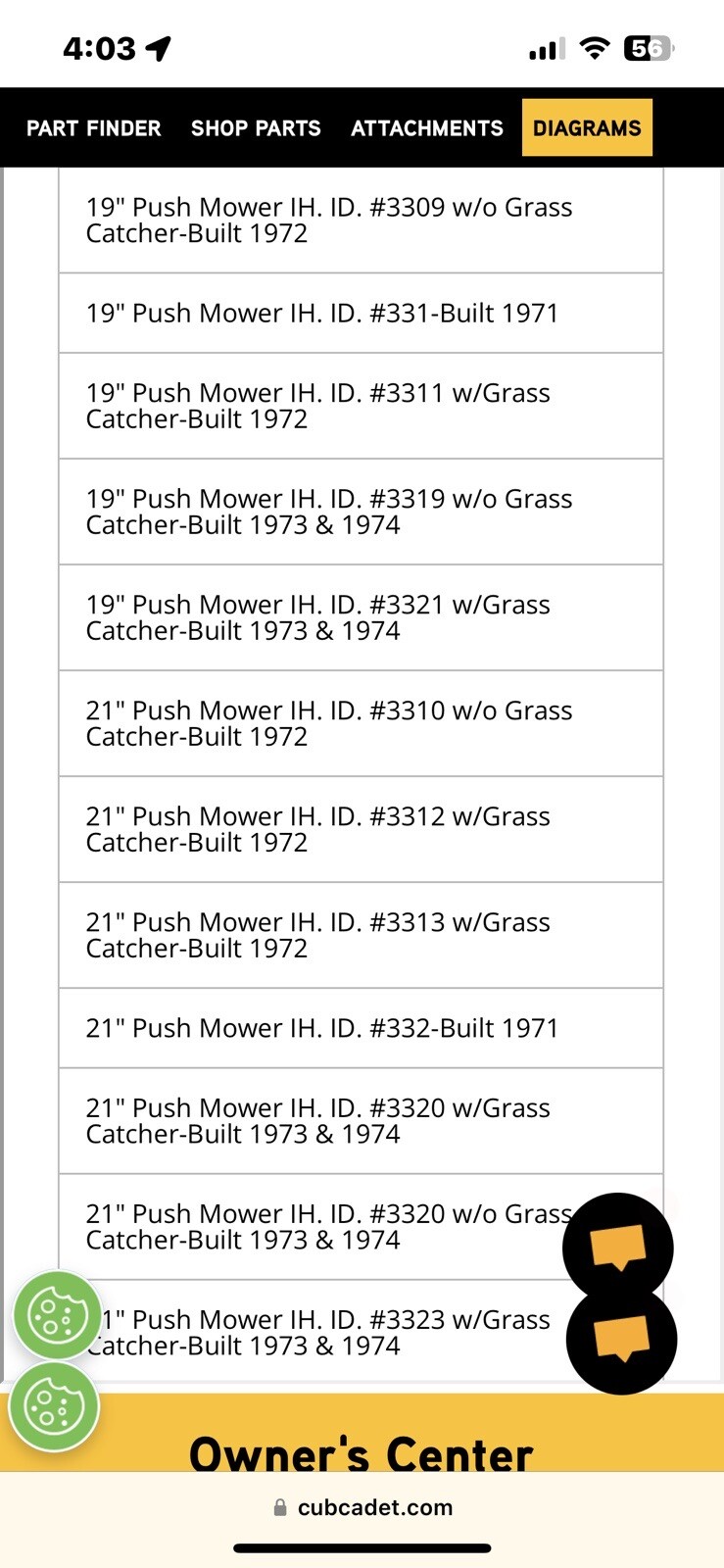
Task: View 21" Push Mower #3312 w/Grass Catcher
Action: (x=361, y=829)
